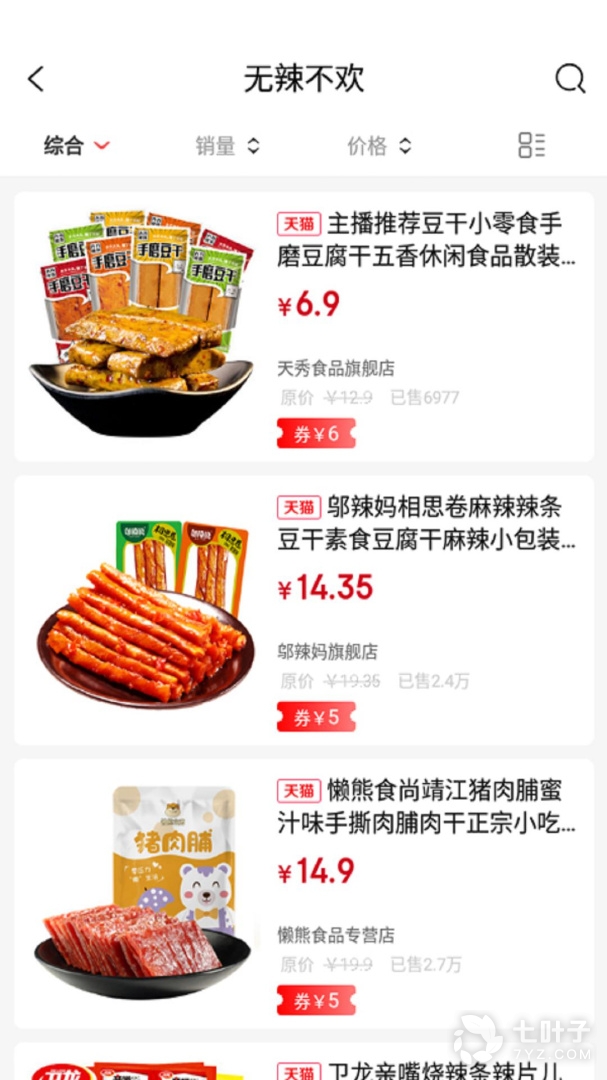Screen dimensions: 607x1080
Task: Sort products by 销量
Action: [227, 146]
